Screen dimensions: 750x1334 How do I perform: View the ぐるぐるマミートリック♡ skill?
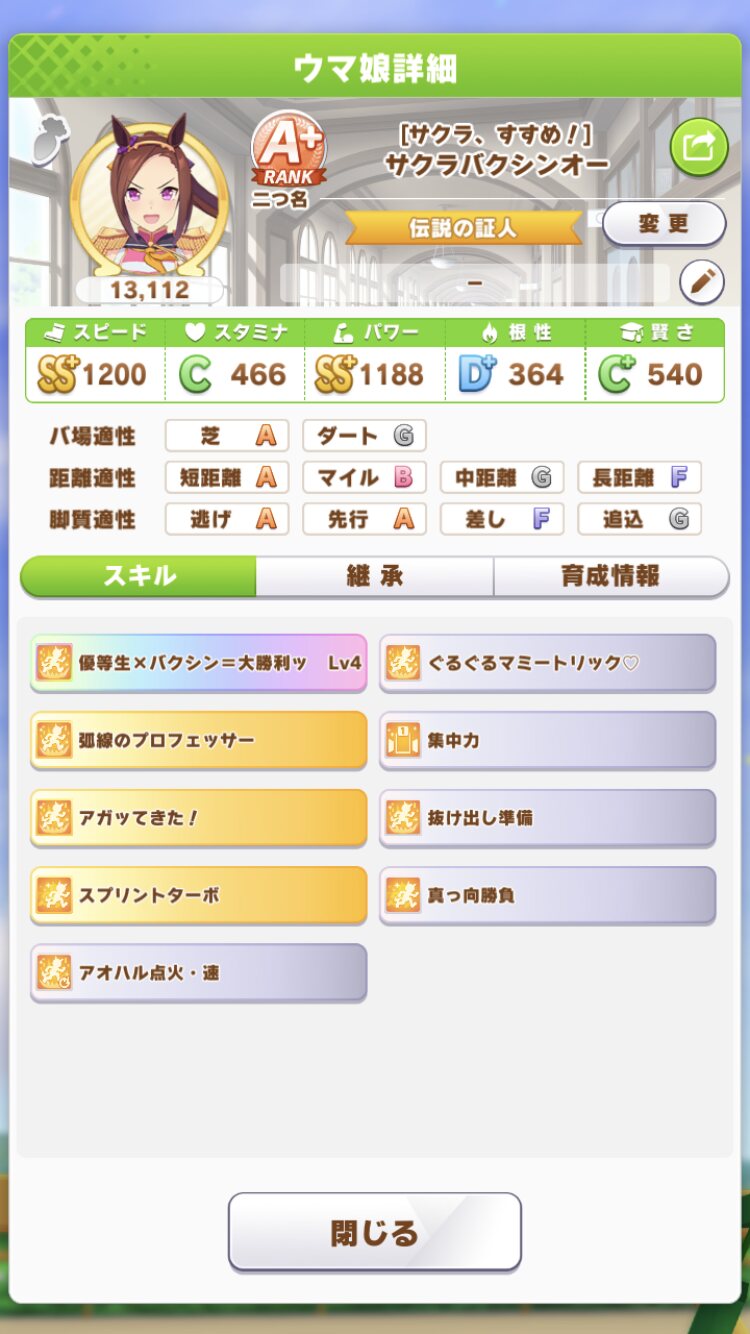[x=547, y=662]
